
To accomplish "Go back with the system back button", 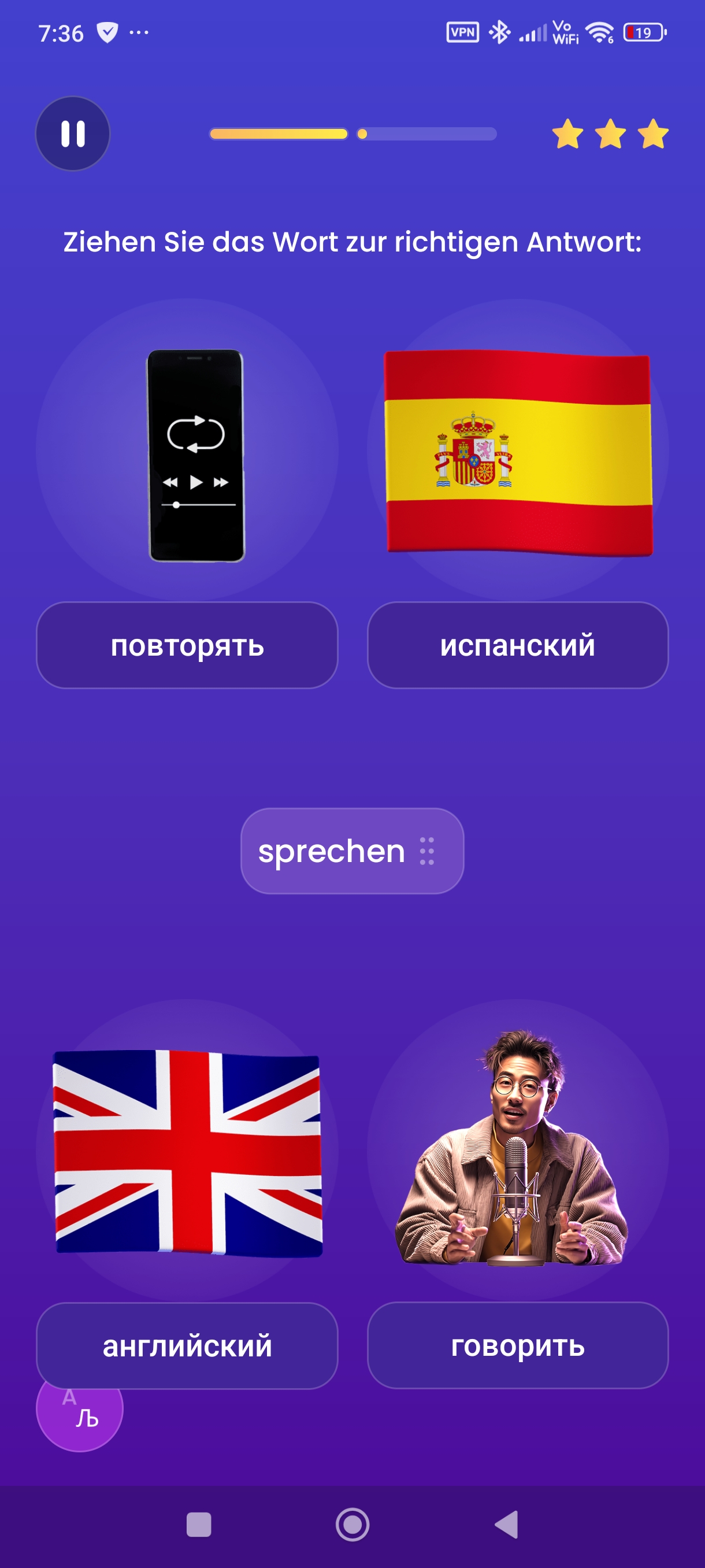I will tap(506, 1524).
